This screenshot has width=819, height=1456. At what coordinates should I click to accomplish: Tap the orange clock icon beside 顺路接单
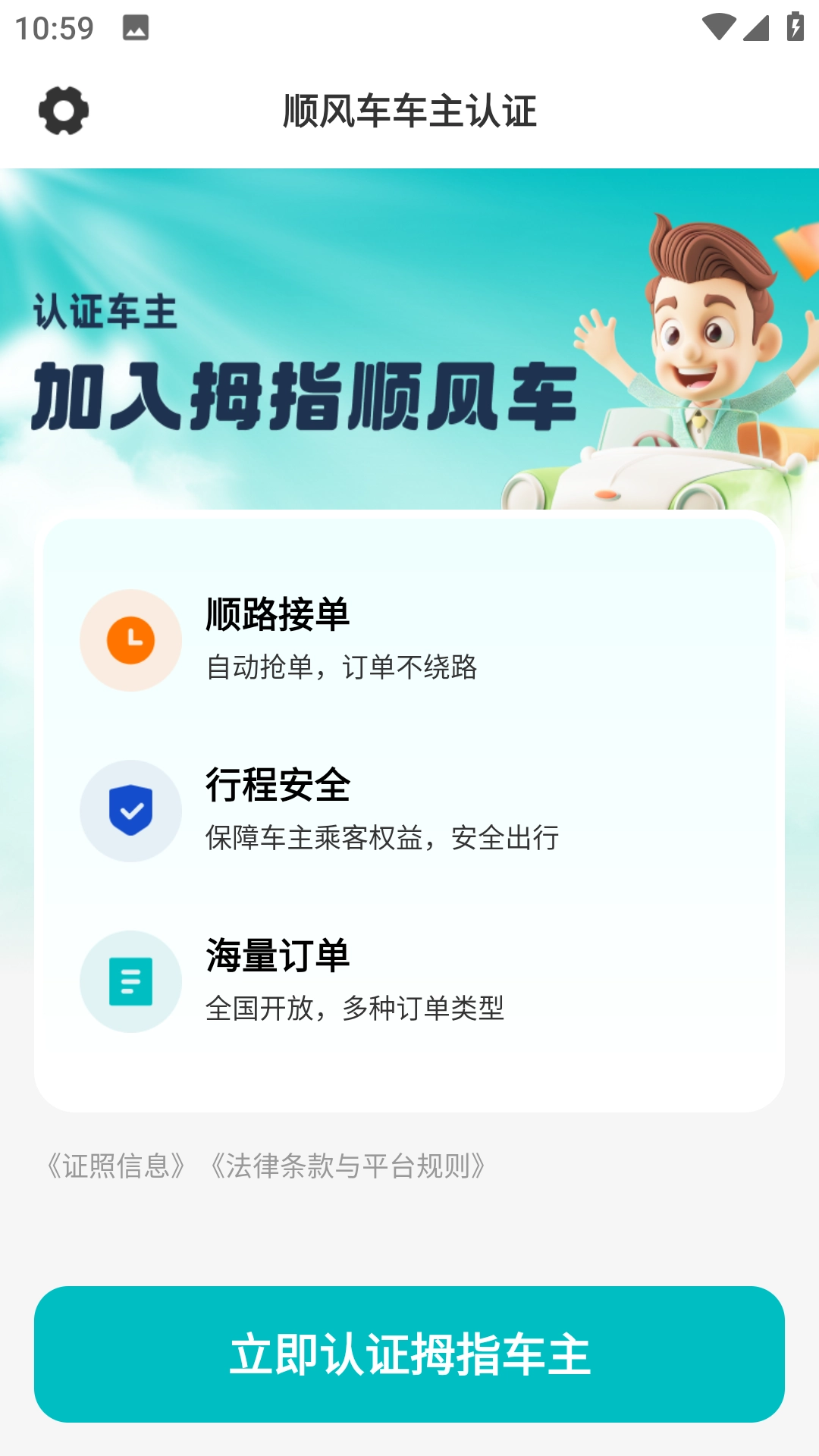[x=130, y=640]
